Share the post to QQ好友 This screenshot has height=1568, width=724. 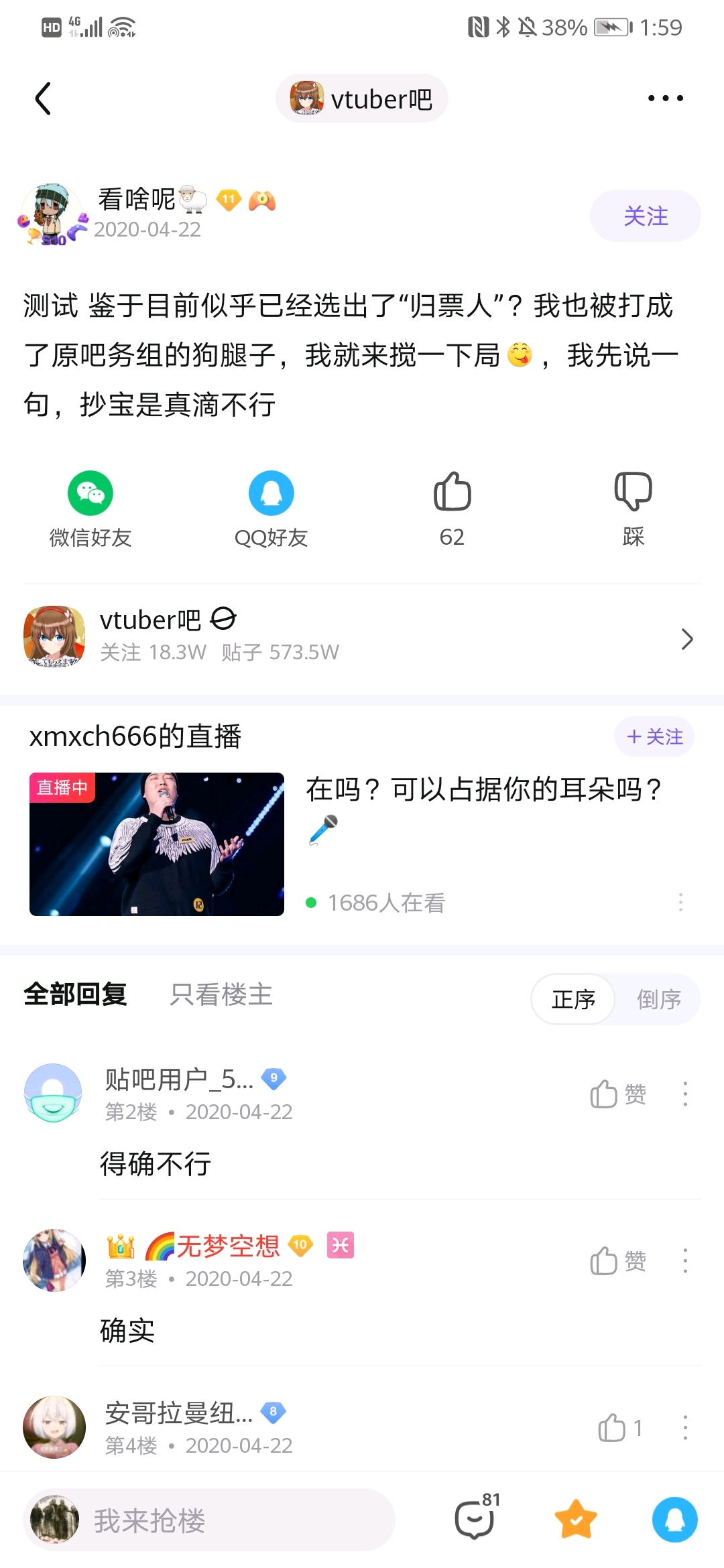pyautogui.click(x=271, y=509)
